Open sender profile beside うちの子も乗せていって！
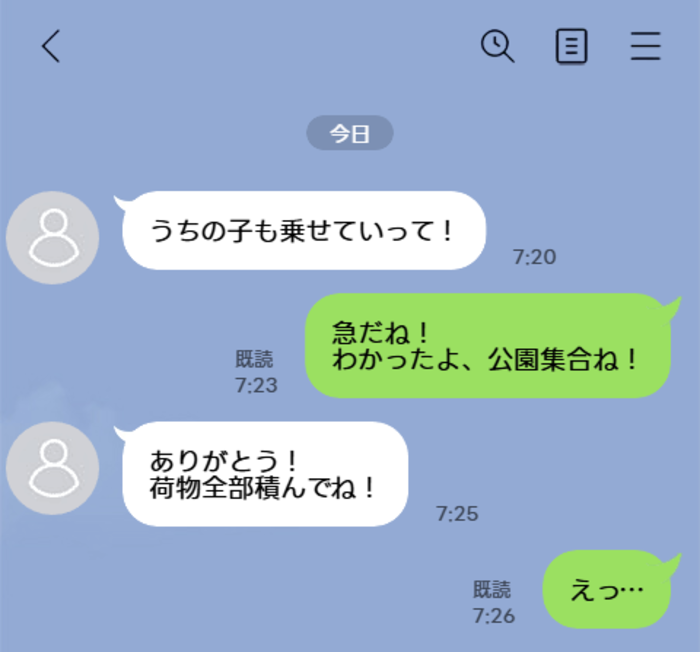 click(x=52, y=238)
